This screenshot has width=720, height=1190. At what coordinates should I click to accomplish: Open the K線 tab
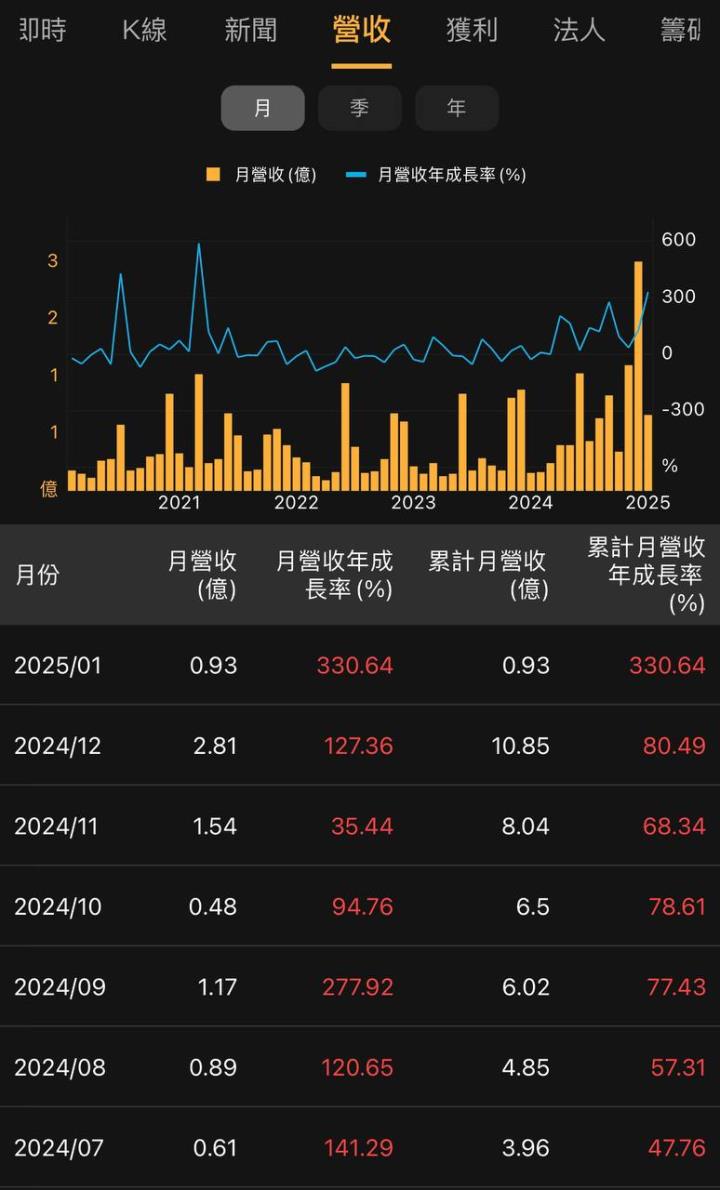point(145,31)
